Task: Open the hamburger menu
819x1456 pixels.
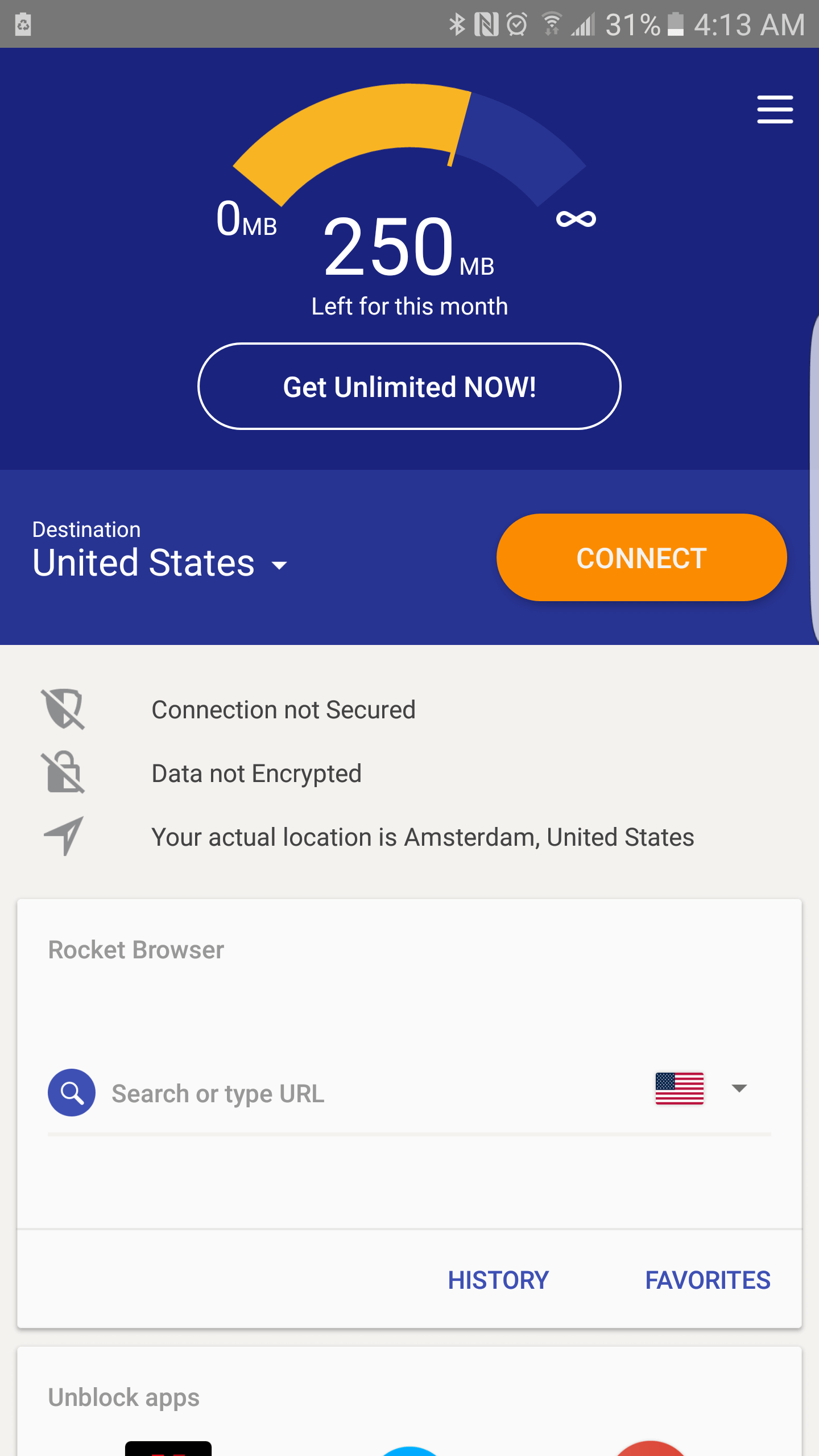Action: pyautogui.click(x=775, y=109)
